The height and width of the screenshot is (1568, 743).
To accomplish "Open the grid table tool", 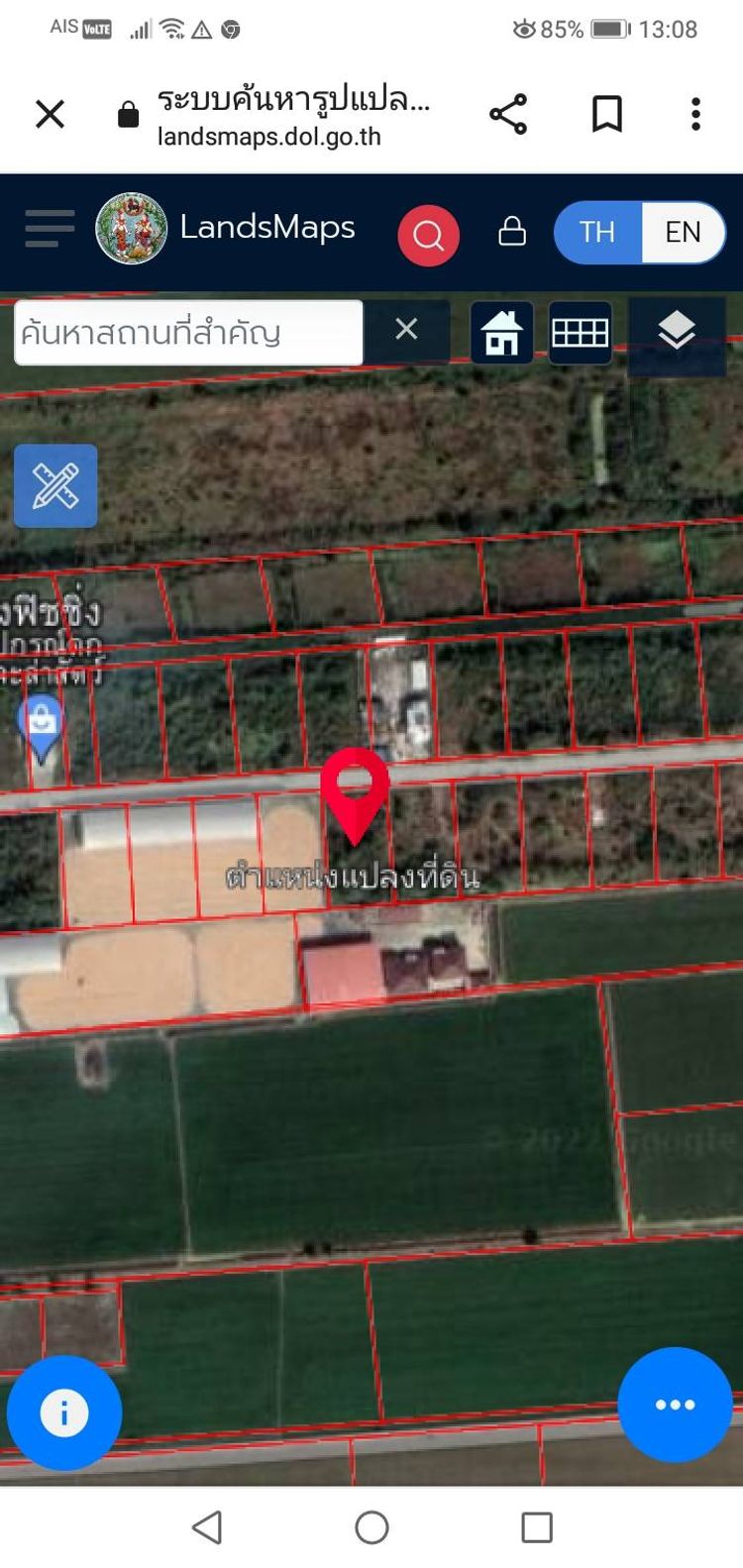I will [580, 333].
